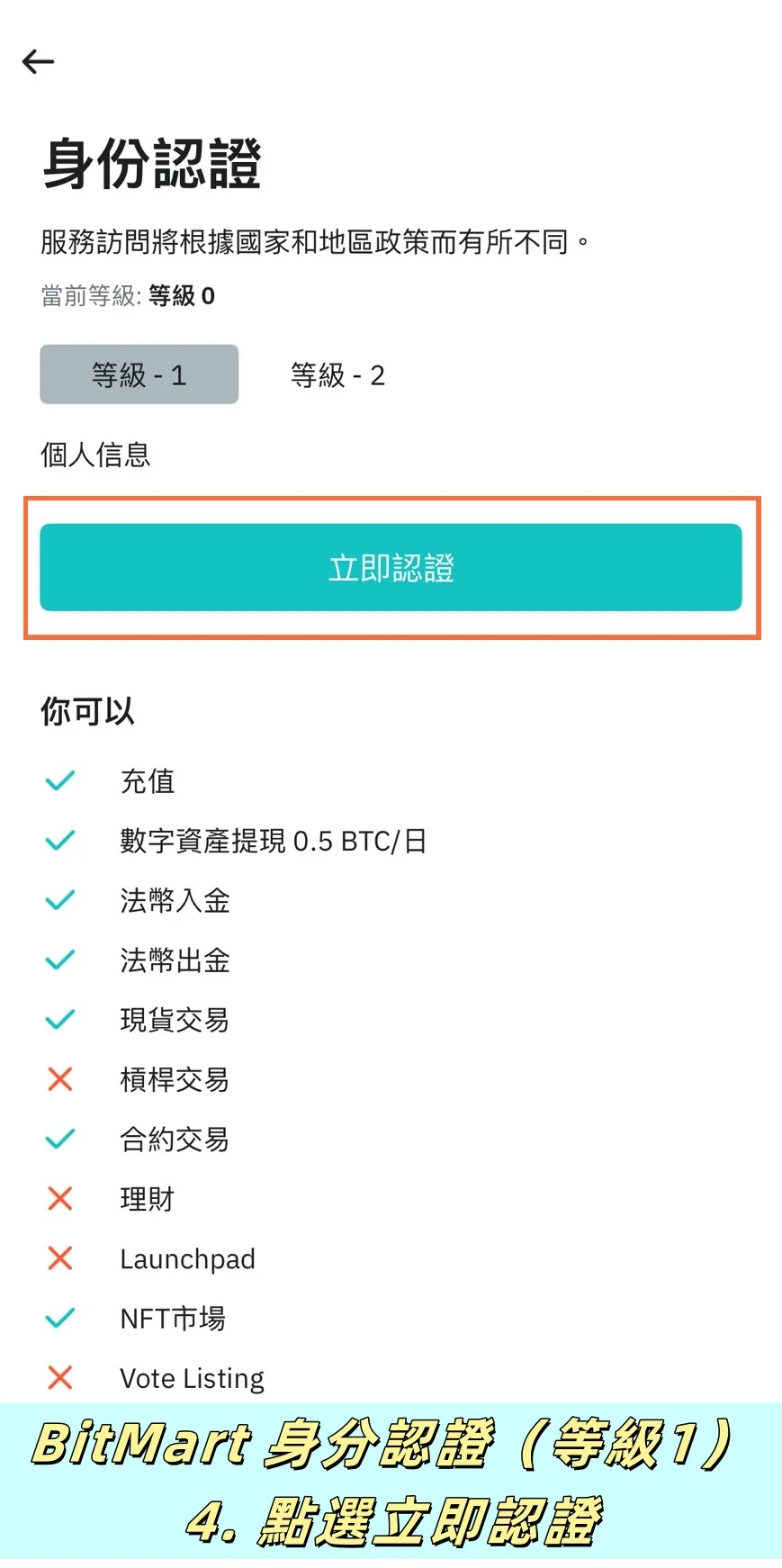Click the red X icon beside 理財
This screenshot has height=1568, width=782.
pyautogui.click(x=59, y=1197)
